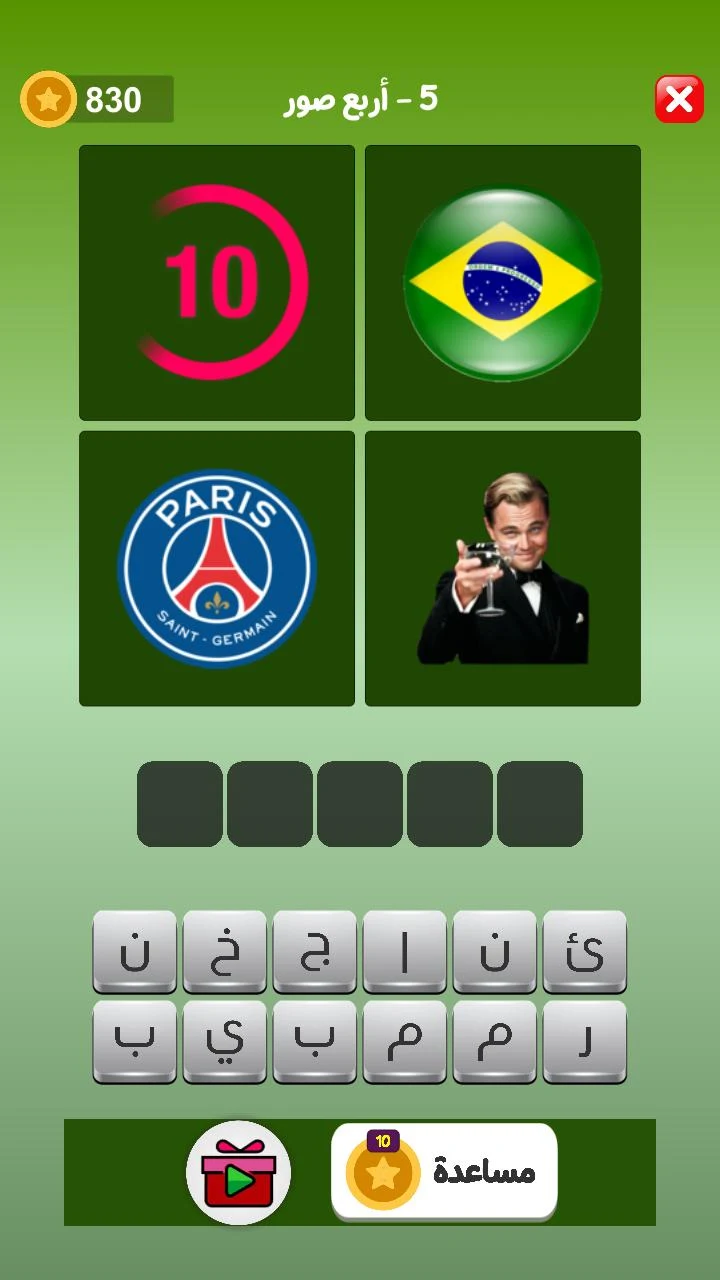The width and height of the screenshot is (720, 1280).
Task: Open the gift video reward button
Action: 238,1173
